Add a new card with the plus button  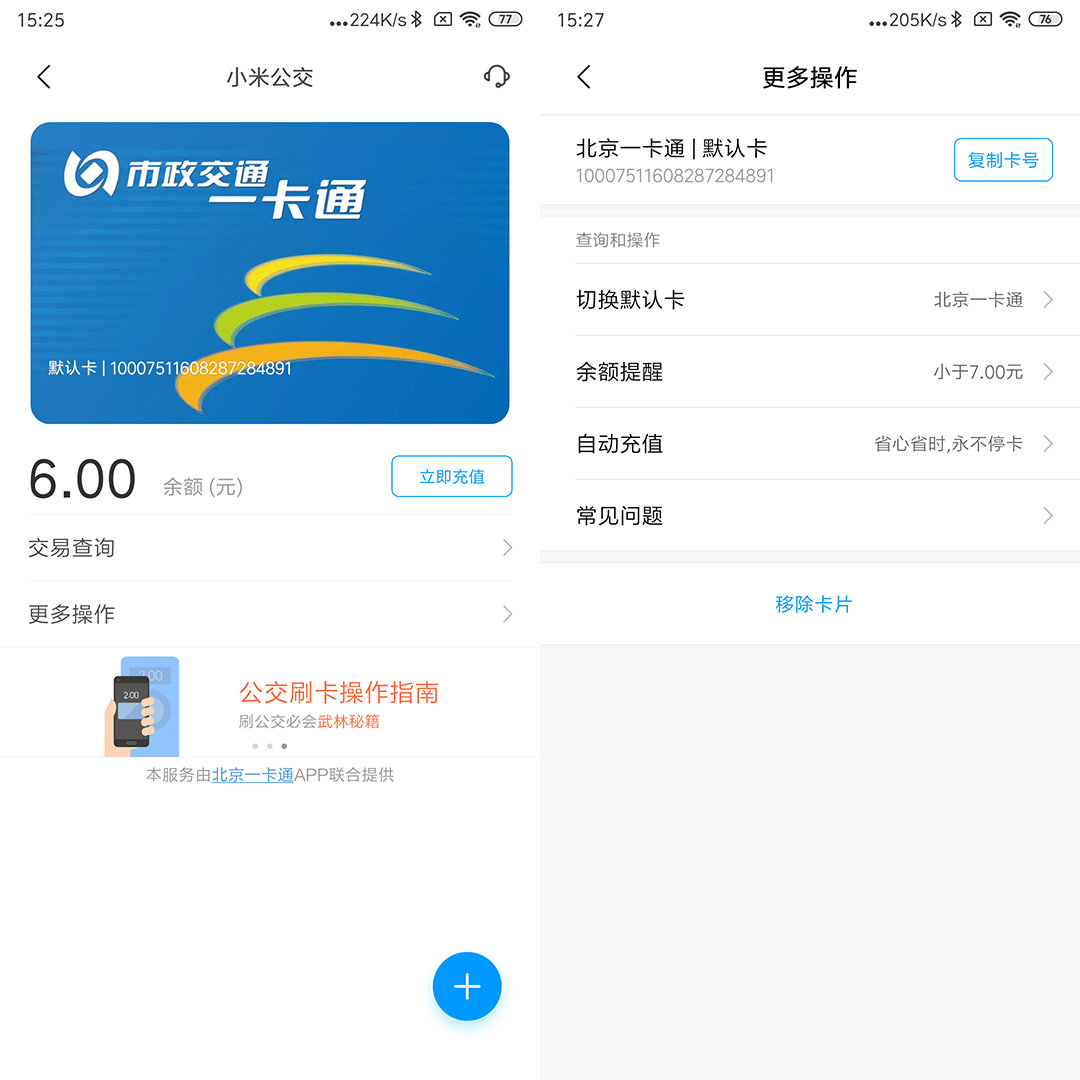click(x=467, y=987)
